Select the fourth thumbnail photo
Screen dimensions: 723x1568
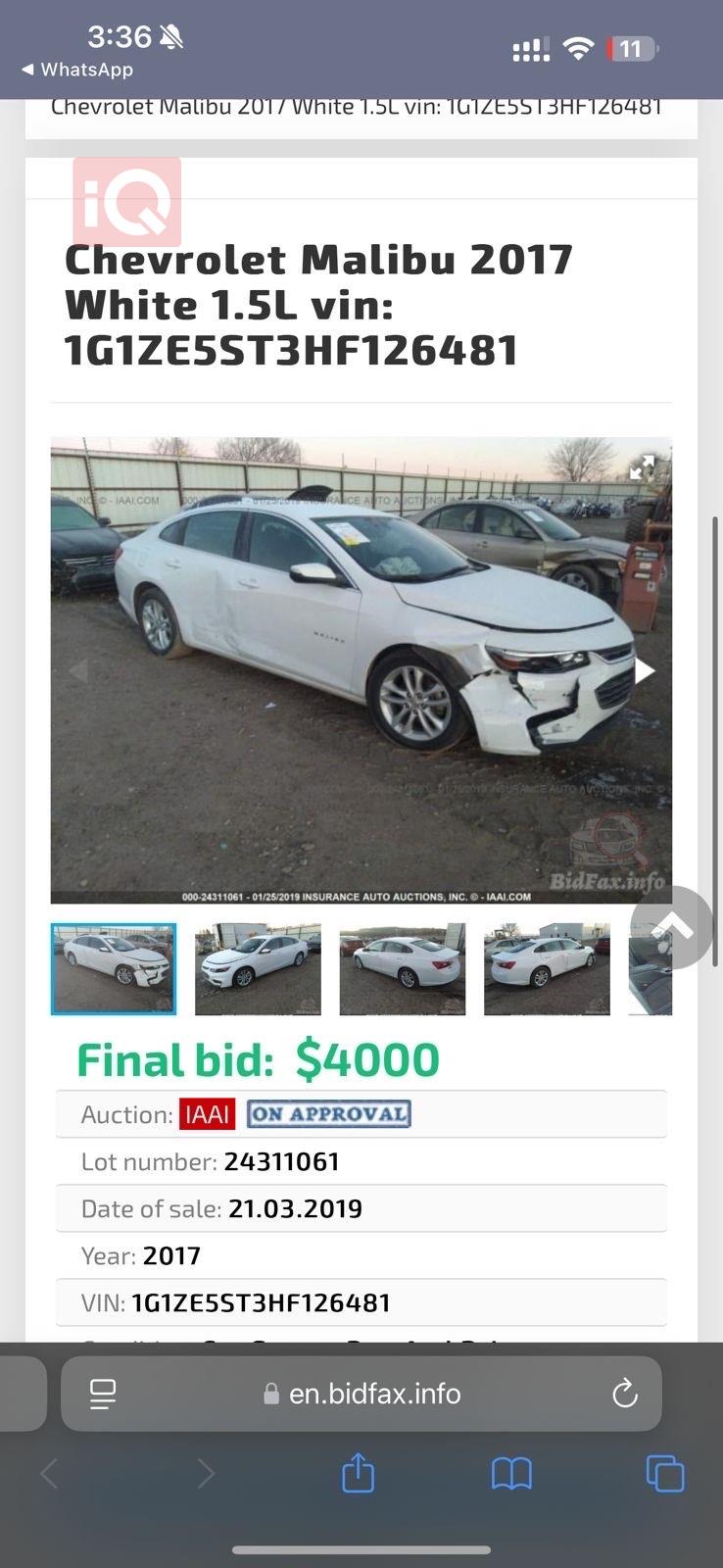(546, 969)
